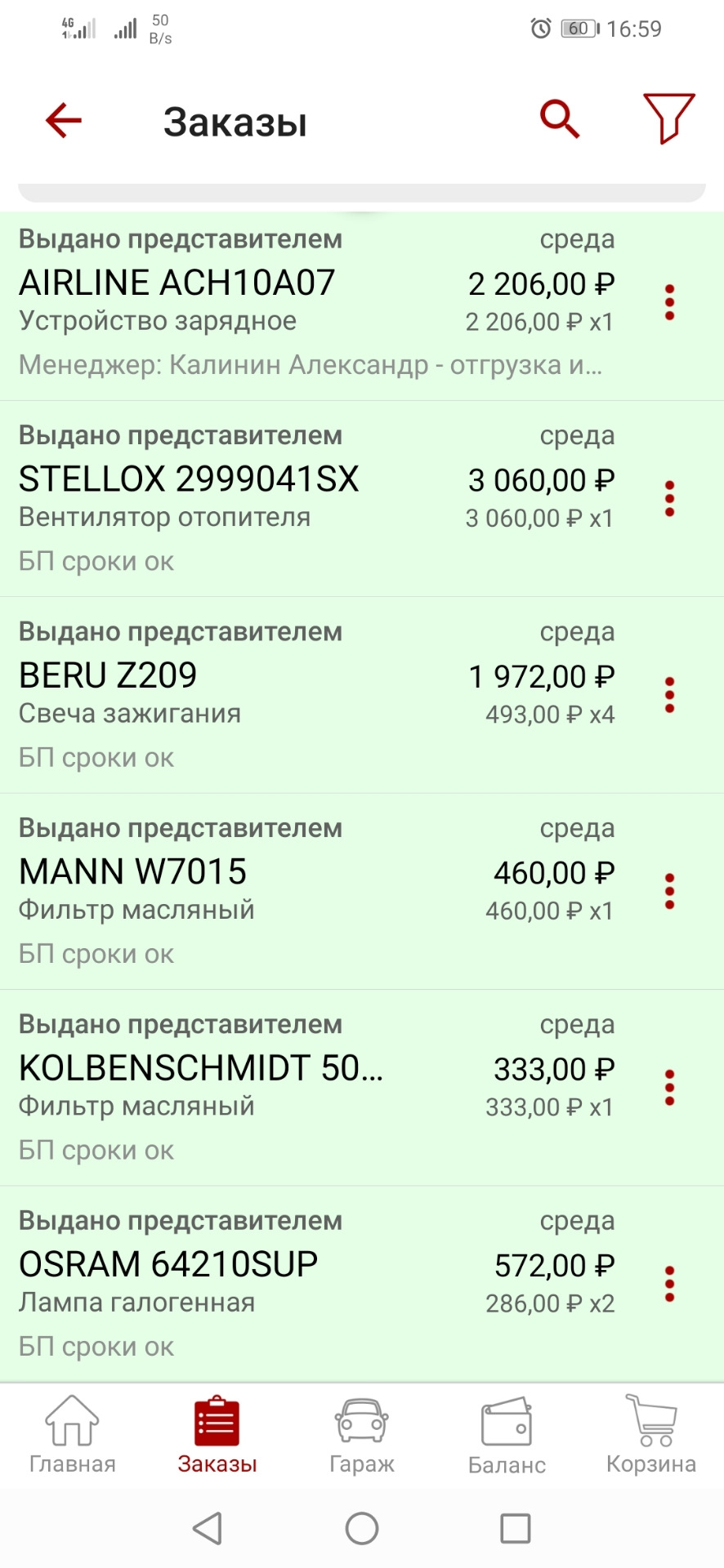Switch to the Гараж tab
The width and height of the screenshot is (724, 1568).
(x=362, y=1434)
